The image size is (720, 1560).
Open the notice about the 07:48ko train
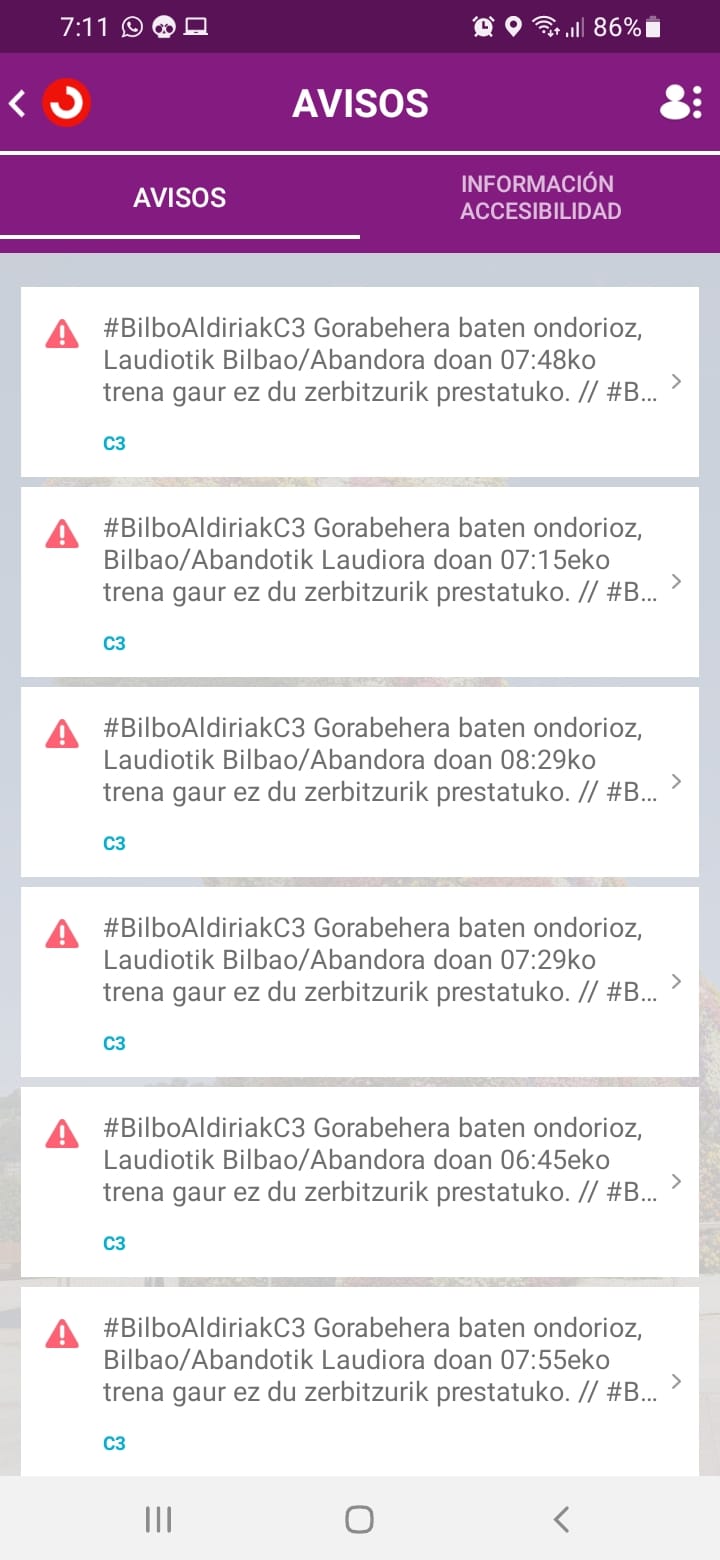(x=360, y=382)
